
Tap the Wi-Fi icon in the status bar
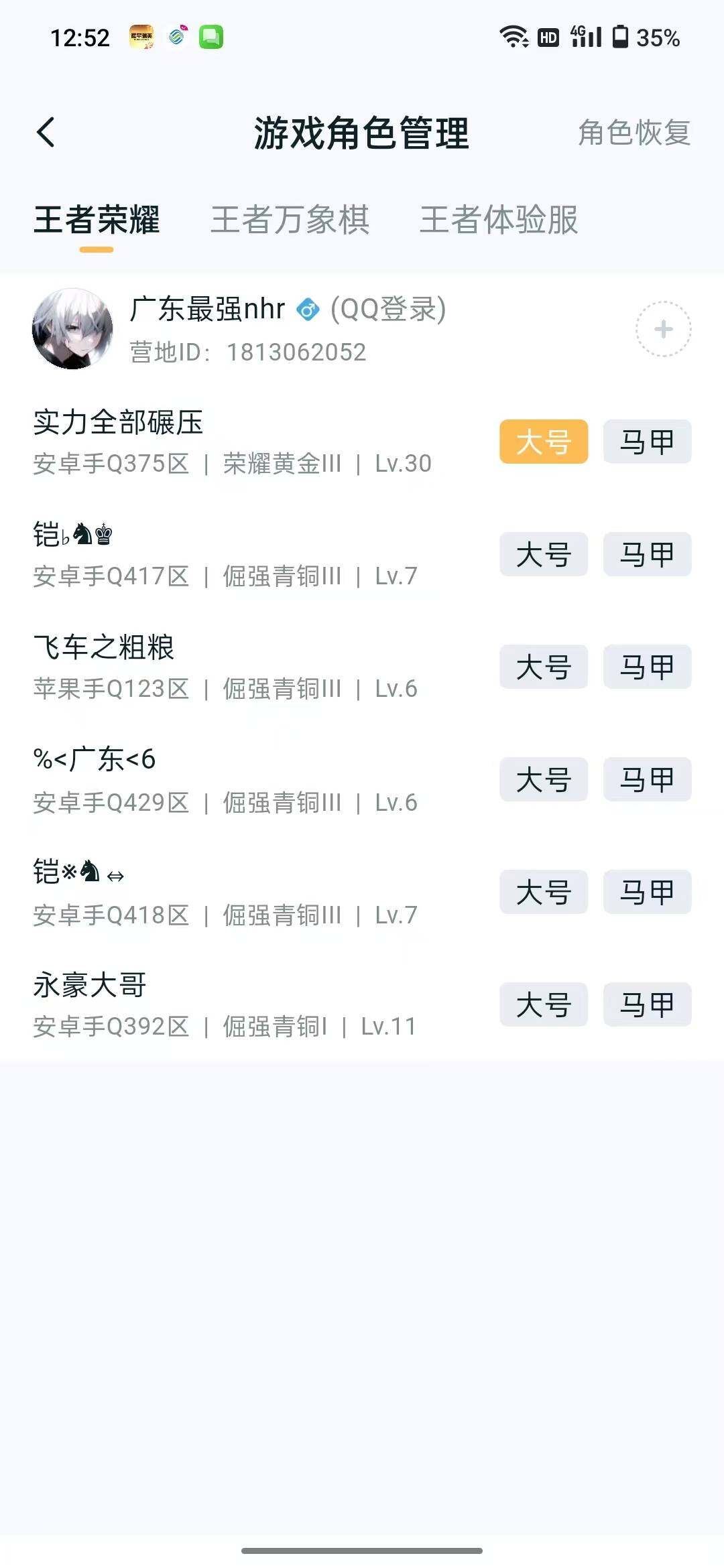point(513,38)
